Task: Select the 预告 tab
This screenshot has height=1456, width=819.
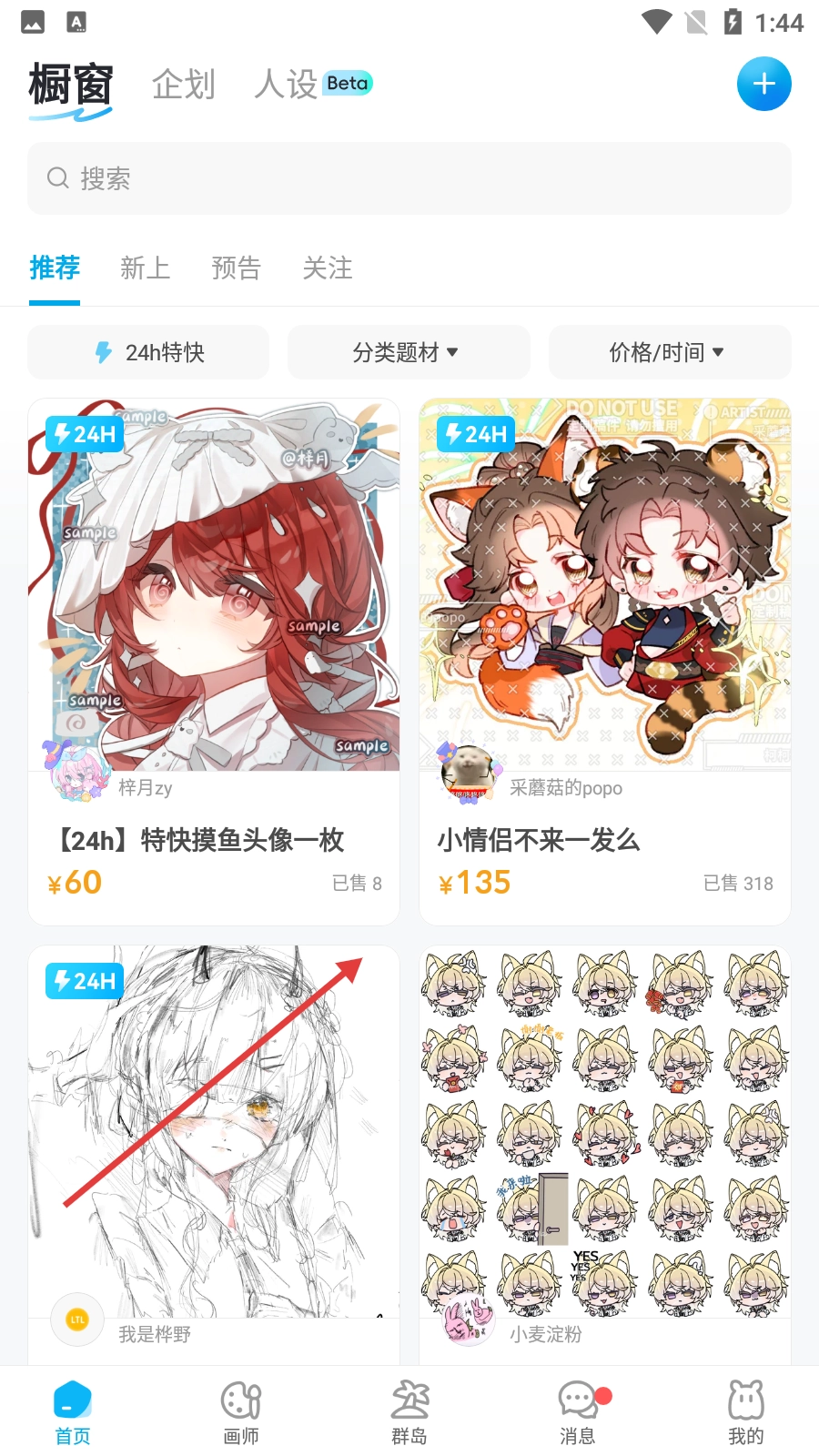Action: 236,268
